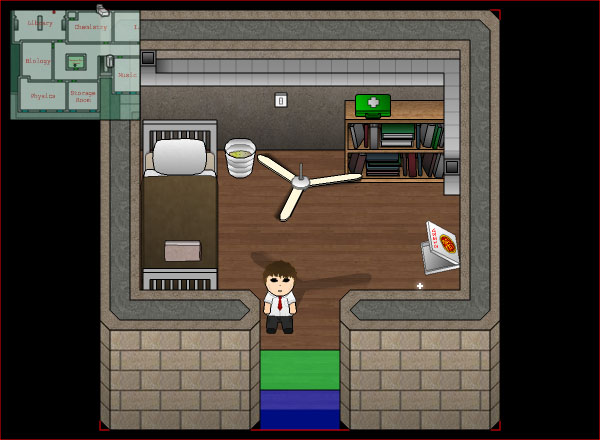600x440 pixels.
Task: Open the school minimap overlay
Action: (75, 65)
